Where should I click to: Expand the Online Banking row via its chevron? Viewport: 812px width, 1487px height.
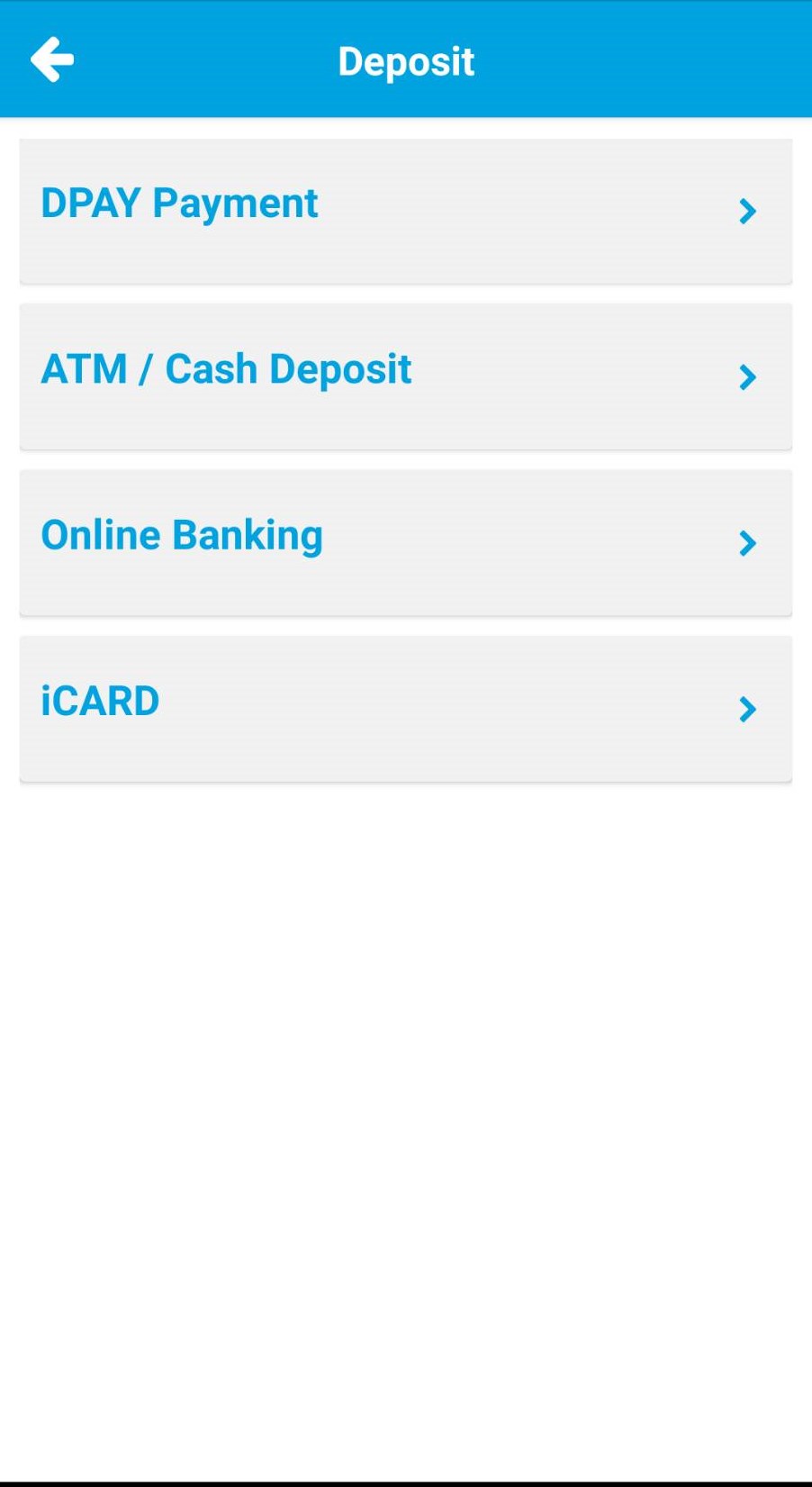(747, 542)
